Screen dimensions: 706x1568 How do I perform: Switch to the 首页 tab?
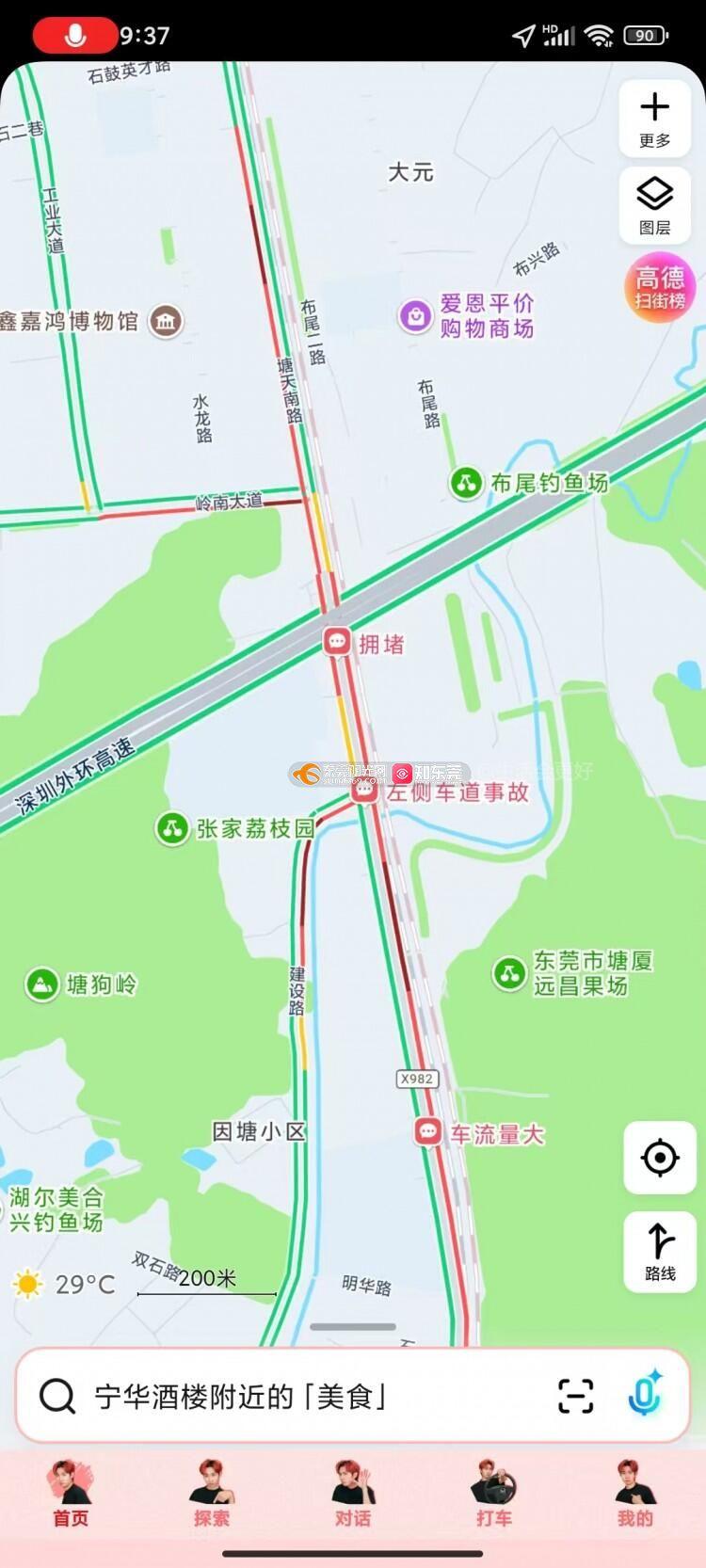coord(71,1494)
